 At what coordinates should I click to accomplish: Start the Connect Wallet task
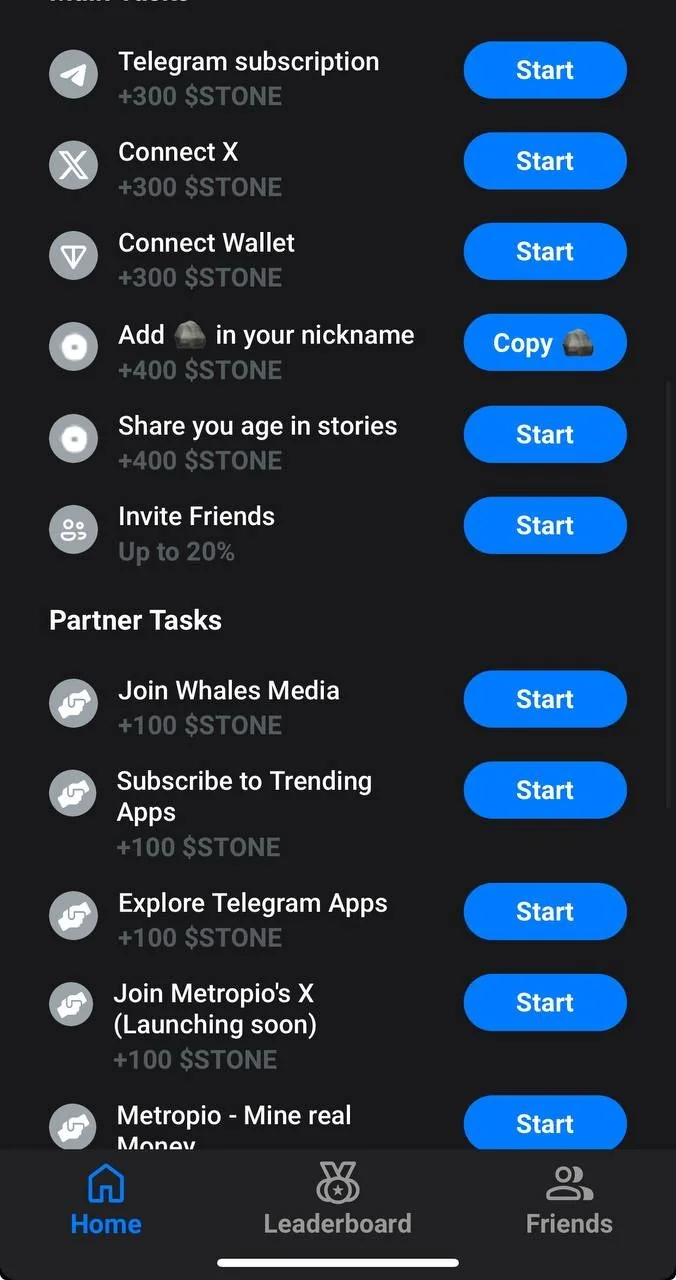coord(545,252)
